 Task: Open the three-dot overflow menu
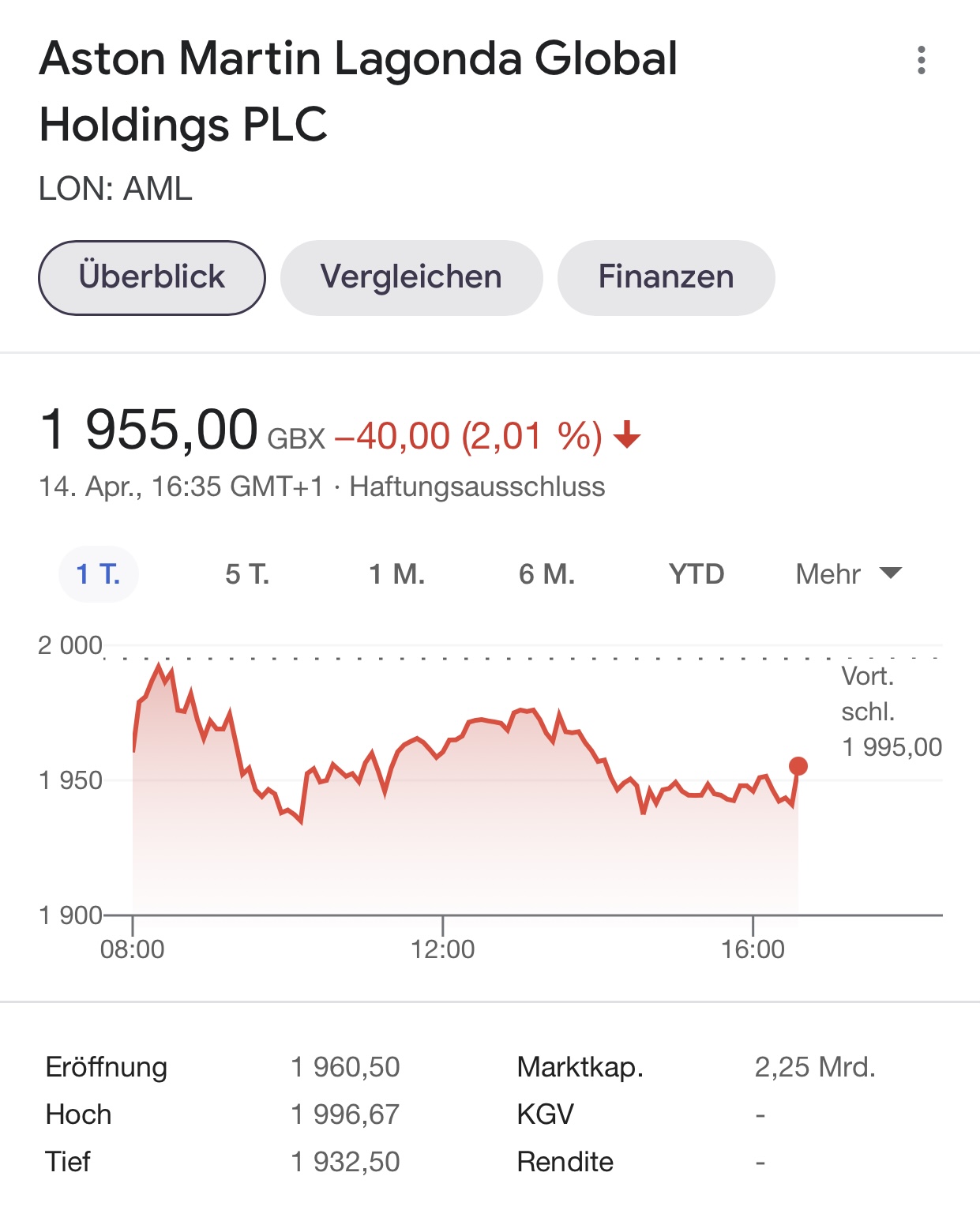pyautogui.click(x=921, y=60)
